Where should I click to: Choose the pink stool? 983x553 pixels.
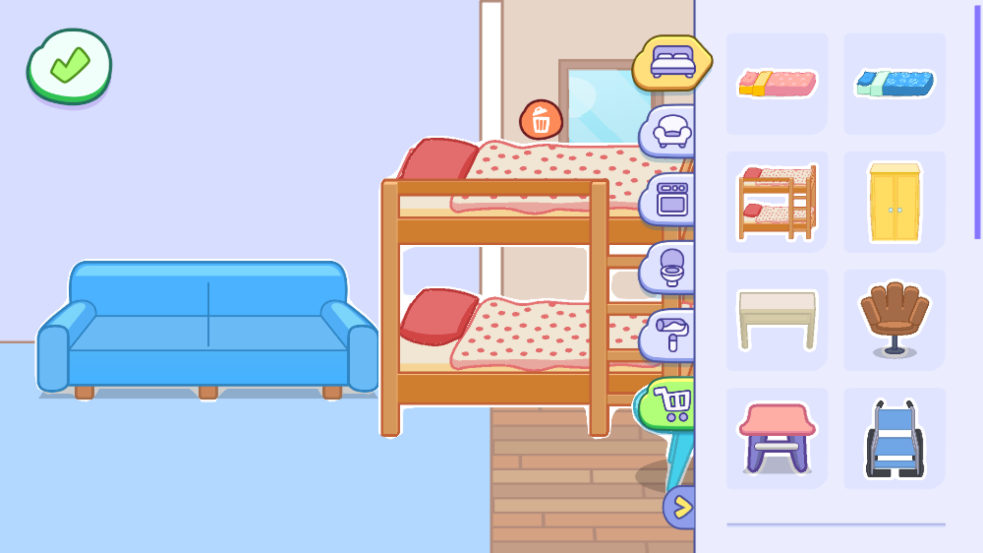click(x=777, y=438)
